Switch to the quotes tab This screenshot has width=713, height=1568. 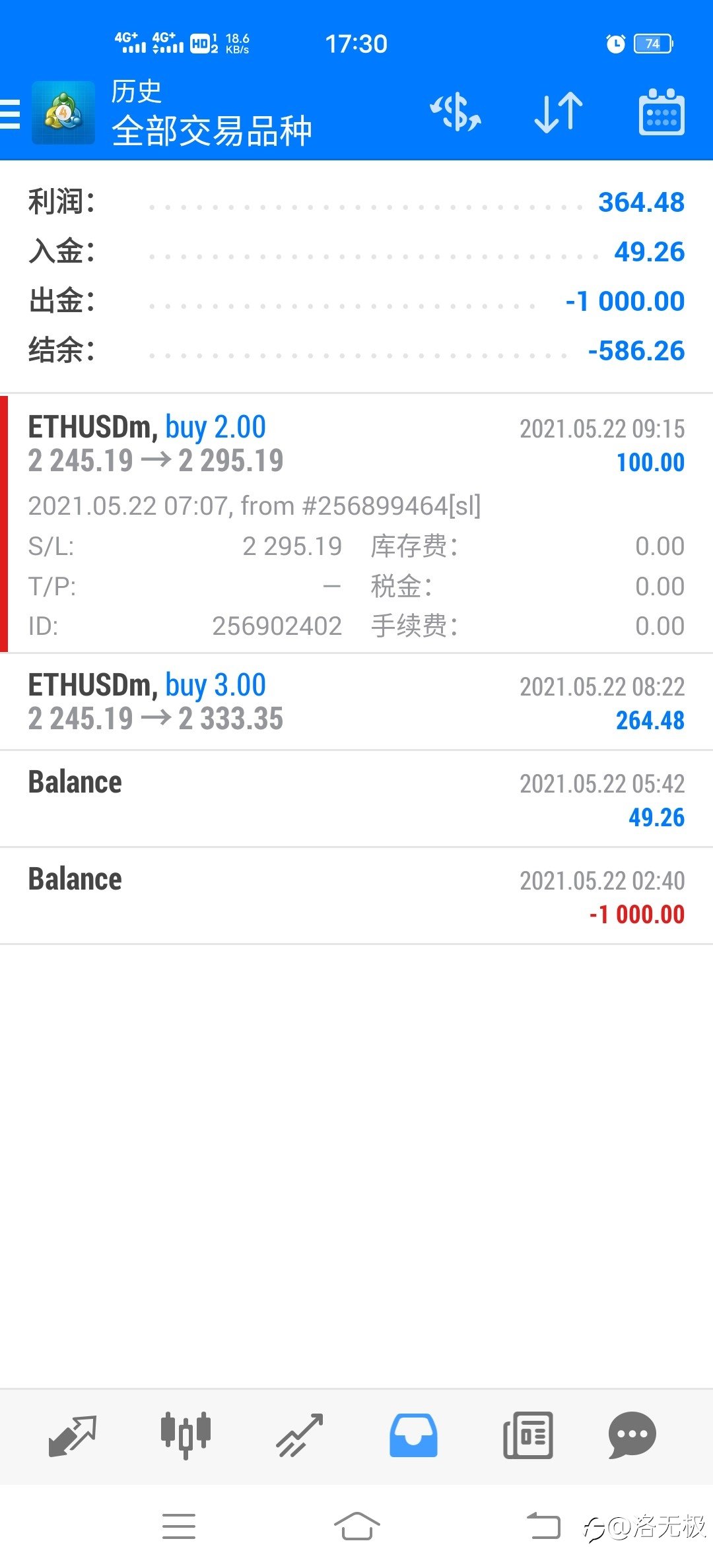pos(73,1435)
